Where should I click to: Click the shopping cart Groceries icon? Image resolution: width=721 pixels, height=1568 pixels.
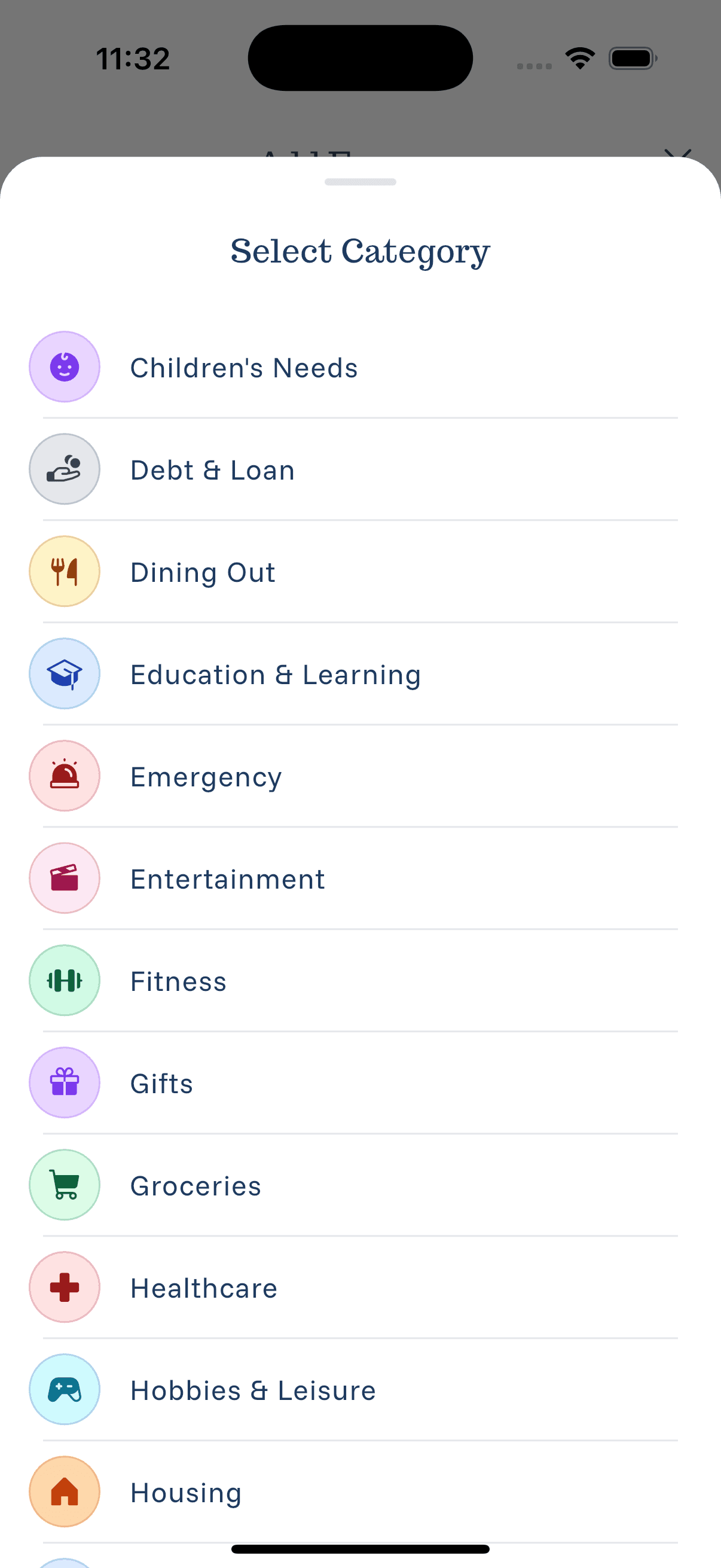click(x=65, y=1185)
